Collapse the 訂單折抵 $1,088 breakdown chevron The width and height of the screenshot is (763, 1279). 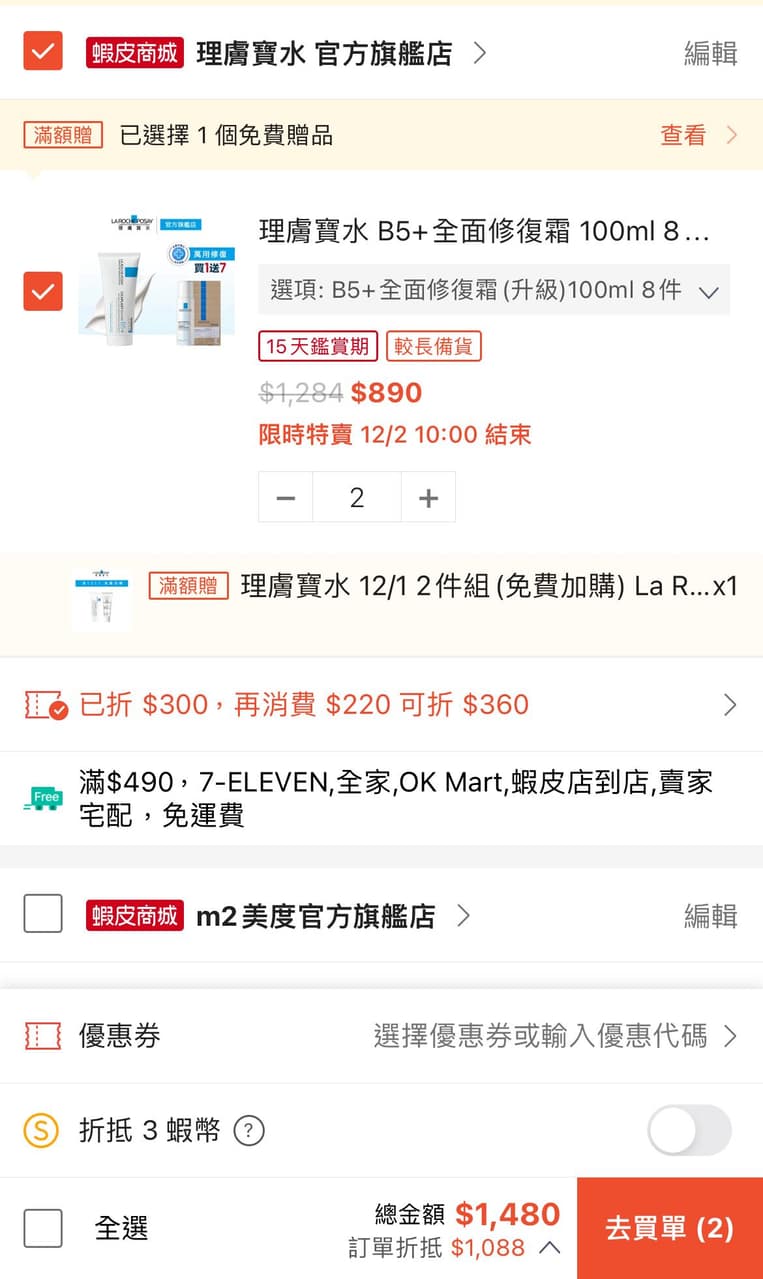549,1248
